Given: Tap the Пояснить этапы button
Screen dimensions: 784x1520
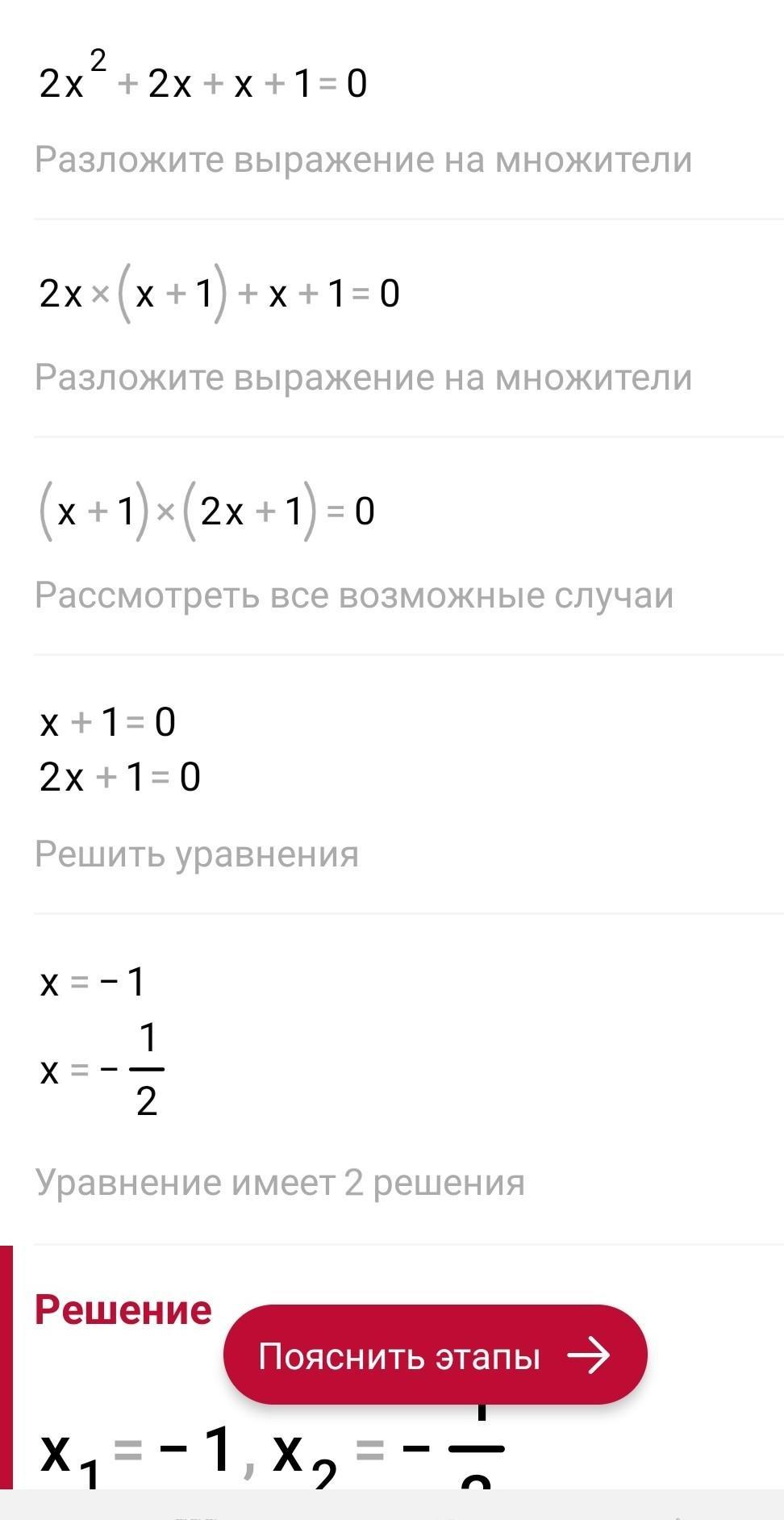Looking at the screenshot, I should (x=436, y=1355).
